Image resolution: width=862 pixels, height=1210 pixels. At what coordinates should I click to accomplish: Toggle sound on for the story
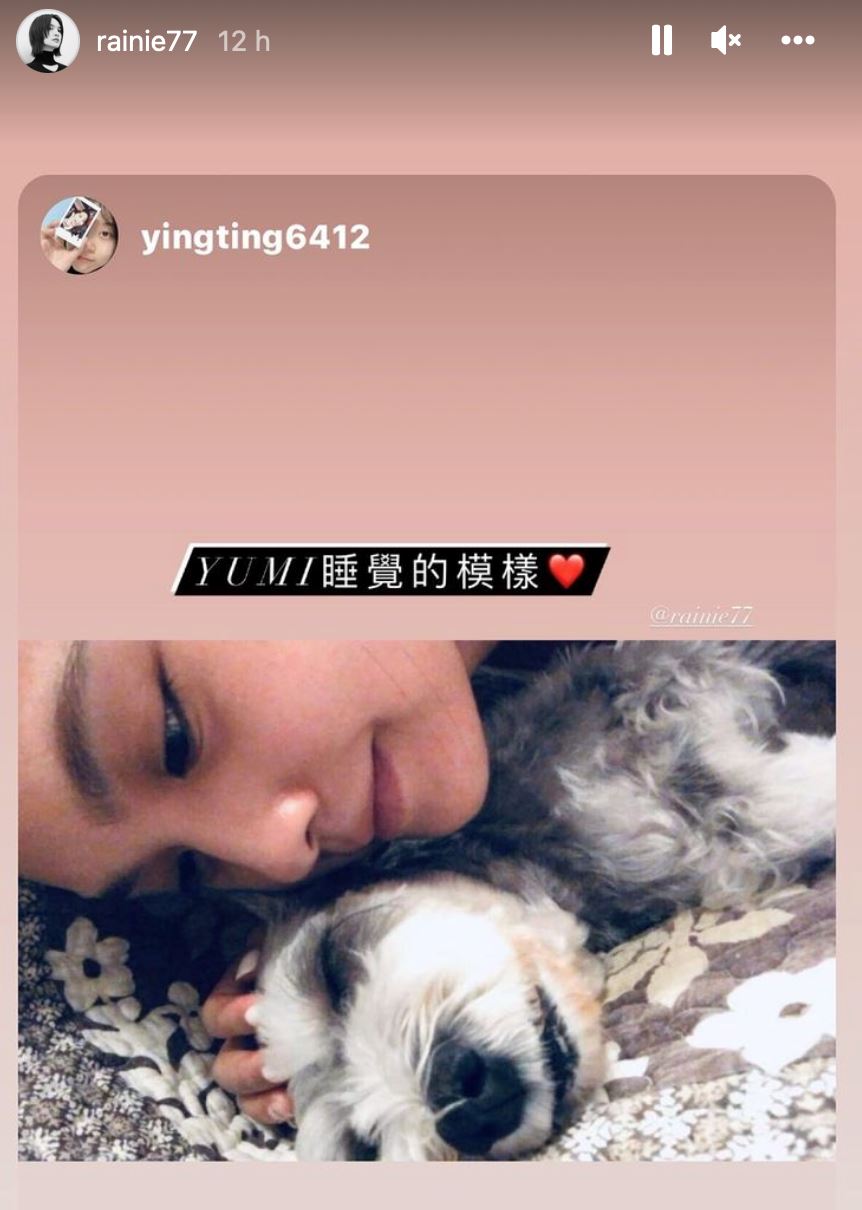(x=724, y=40)
